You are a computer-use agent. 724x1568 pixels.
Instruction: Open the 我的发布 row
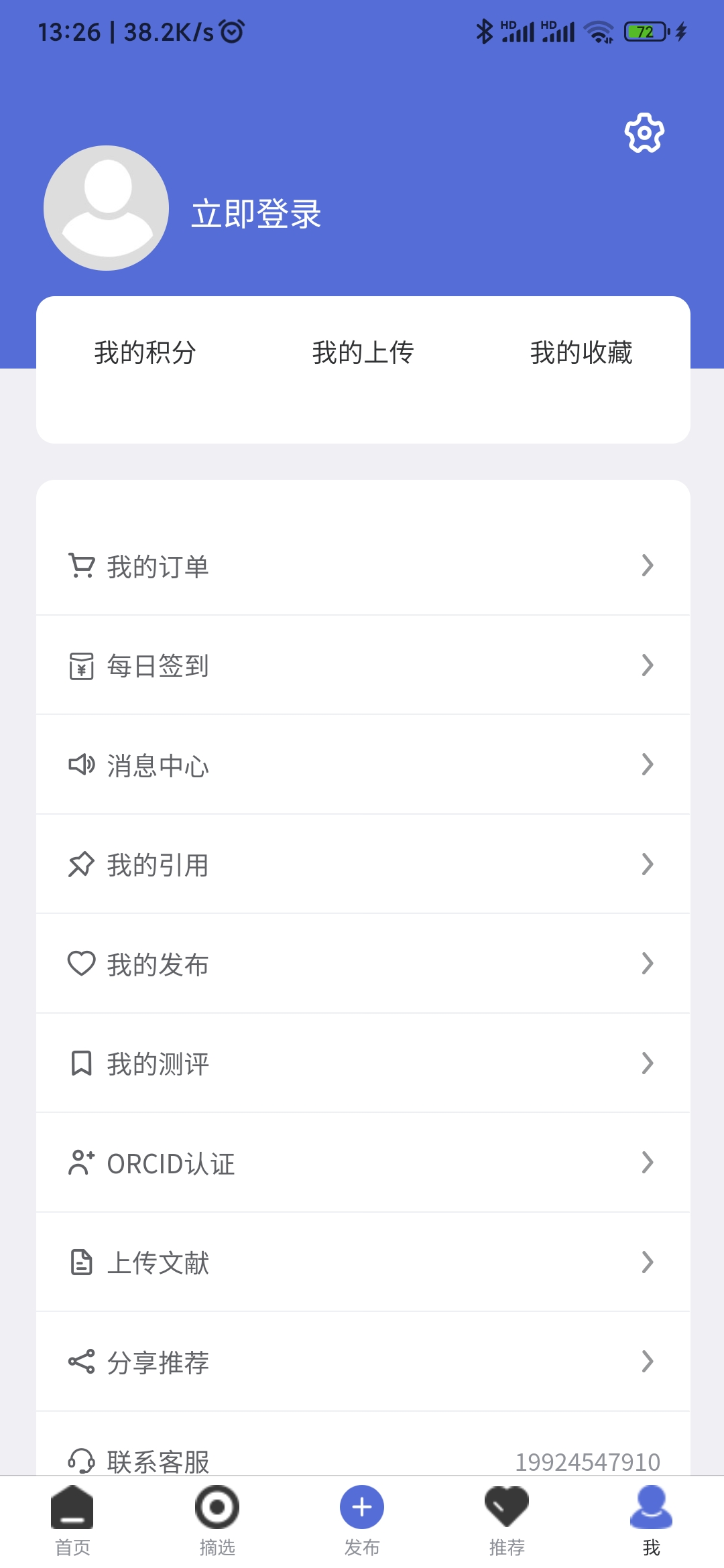point(363,964)
